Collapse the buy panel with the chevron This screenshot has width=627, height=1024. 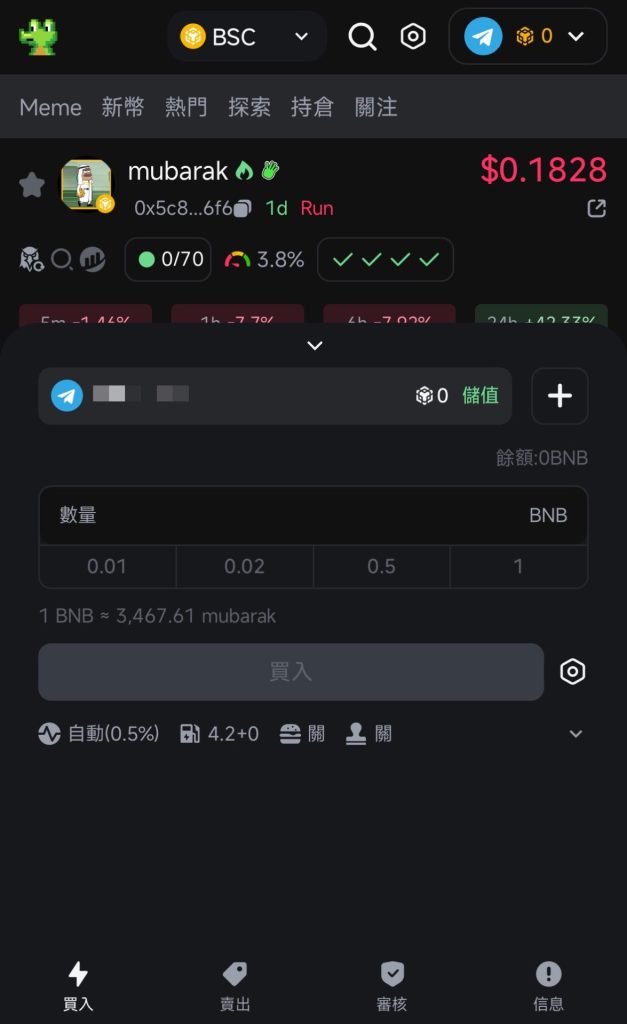[x=315, y=346]
